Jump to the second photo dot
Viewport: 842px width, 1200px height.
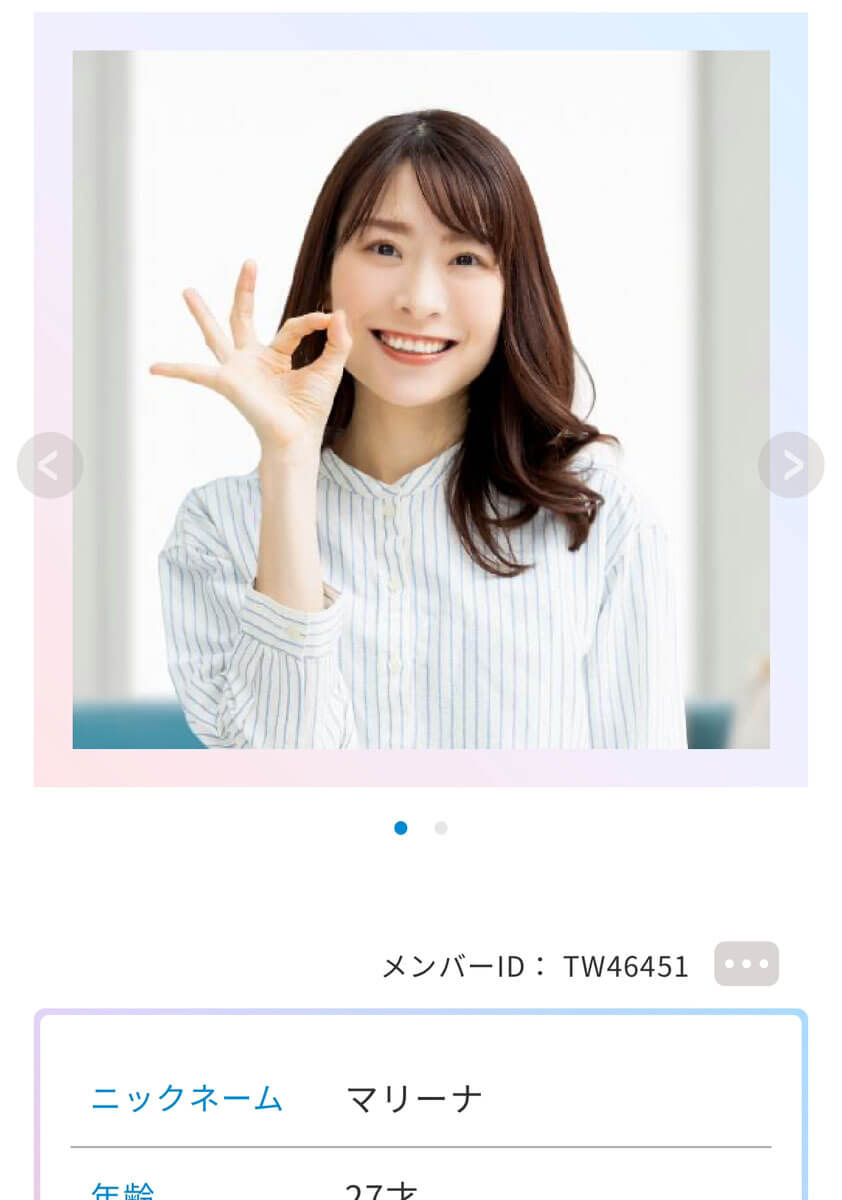pyautogui.click(x=441, y=828)
